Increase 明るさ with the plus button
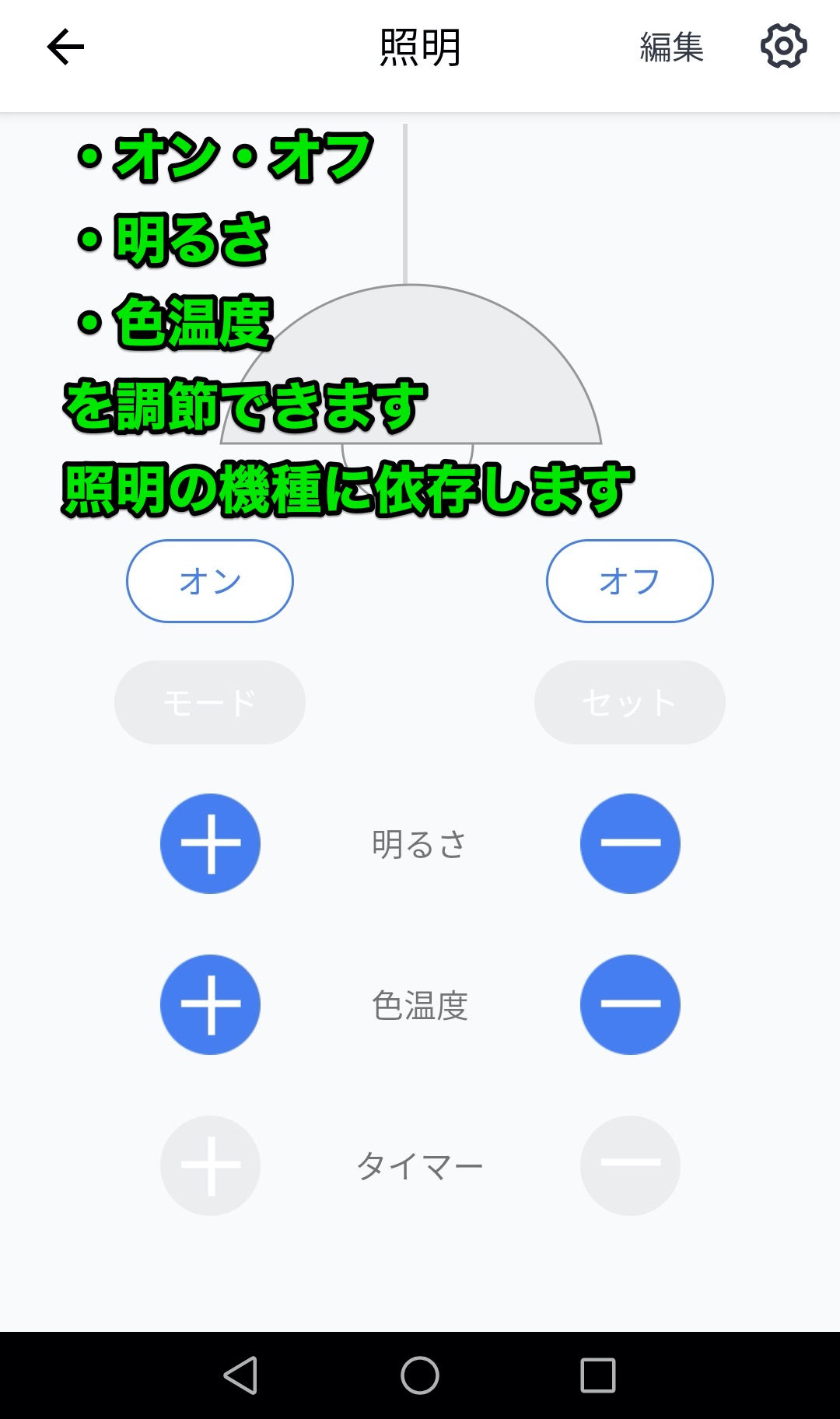This screenshot has width=840, height=1419. point(210,844)
